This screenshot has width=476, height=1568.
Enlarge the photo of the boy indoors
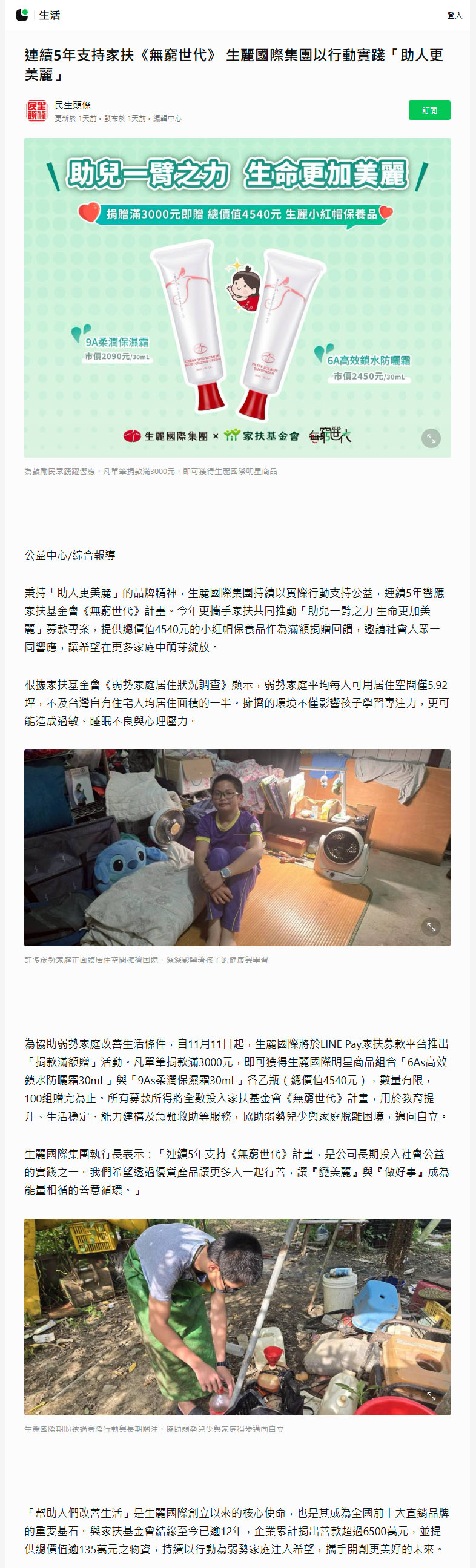point(431,926)
